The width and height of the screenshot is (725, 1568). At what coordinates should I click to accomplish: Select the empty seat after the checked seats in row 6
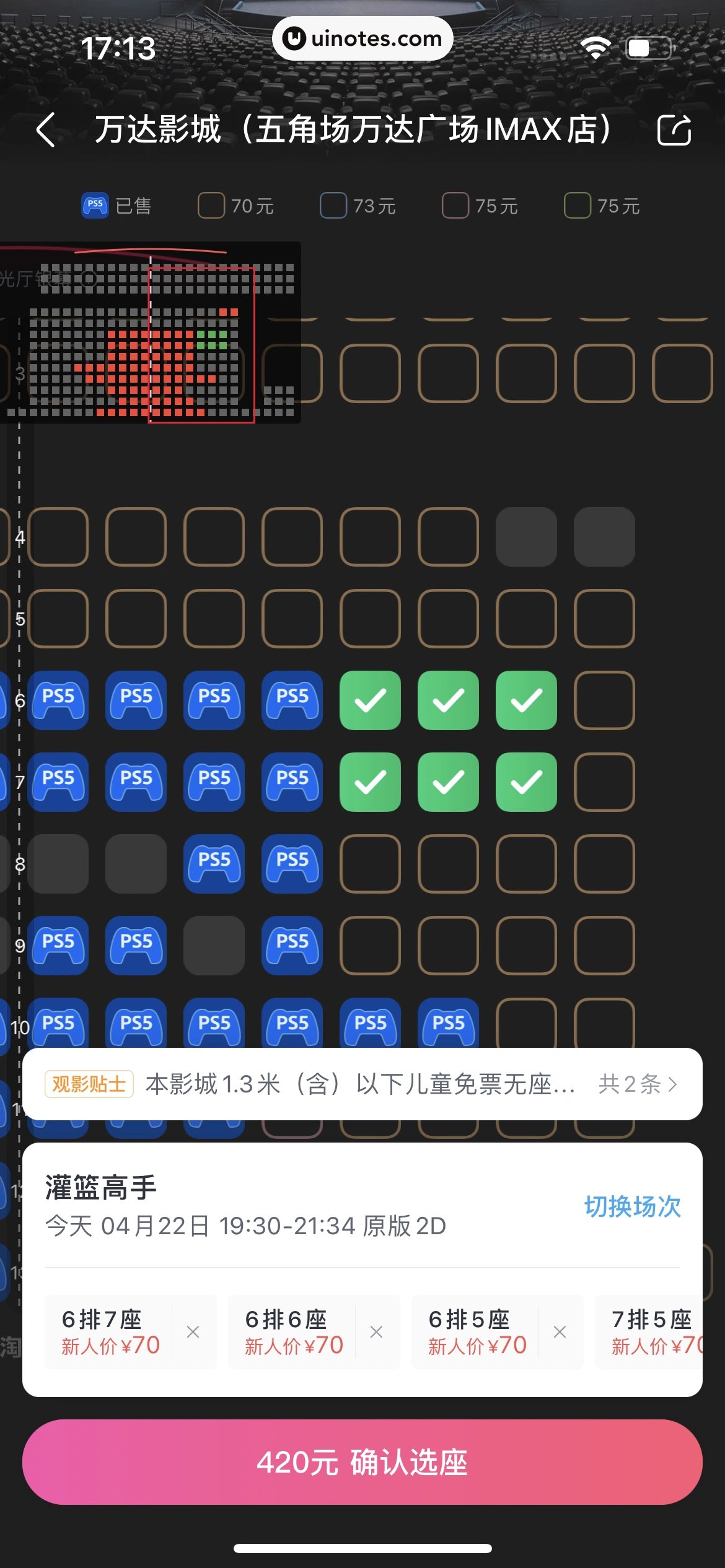(604, 700)
